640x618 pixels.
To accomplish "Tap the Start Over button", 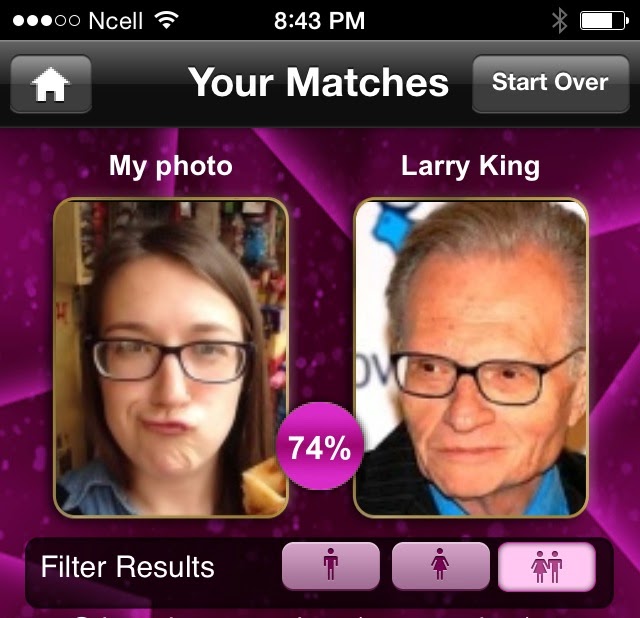I will pyautogui.click(x=549, y=83).
